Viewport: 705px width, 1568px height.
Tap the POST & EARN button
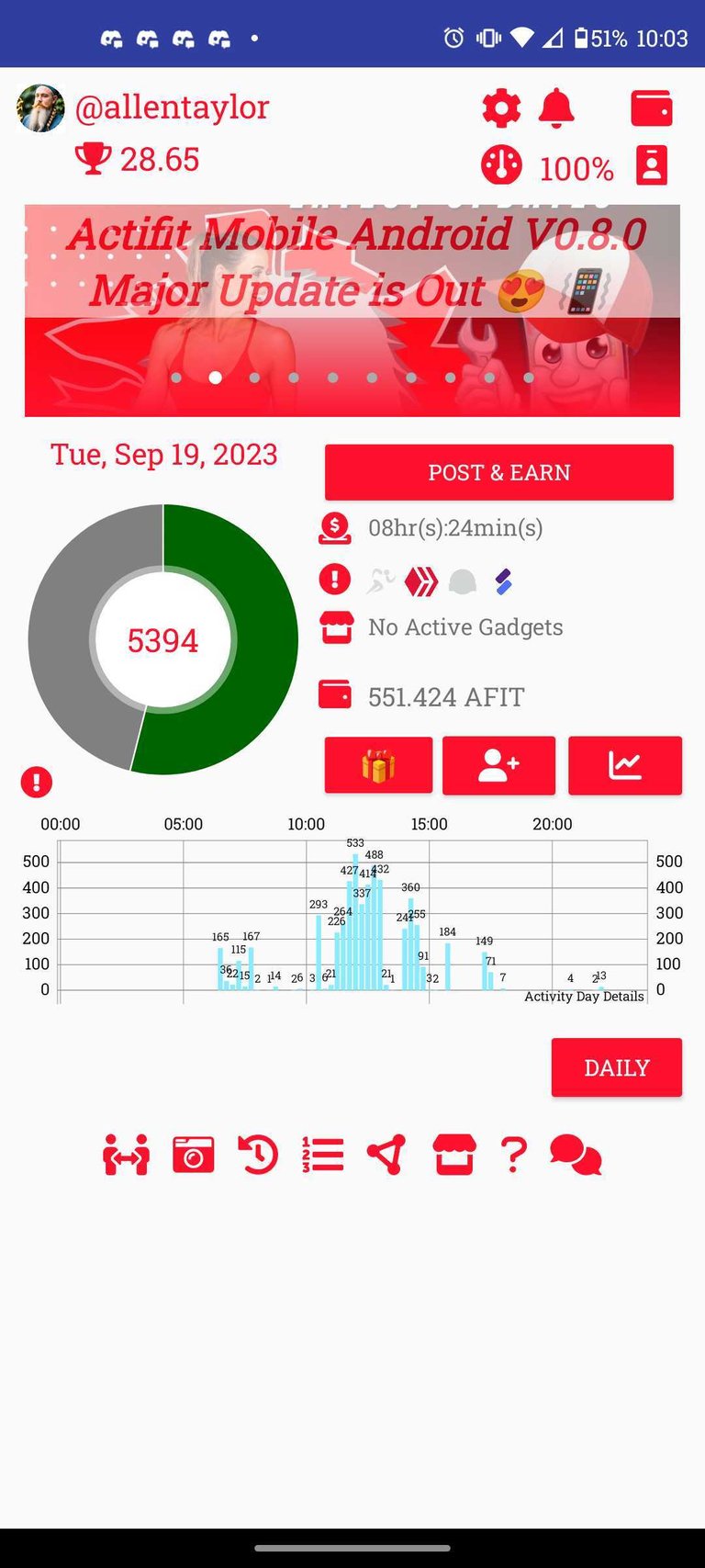click(x=498, y=472)
